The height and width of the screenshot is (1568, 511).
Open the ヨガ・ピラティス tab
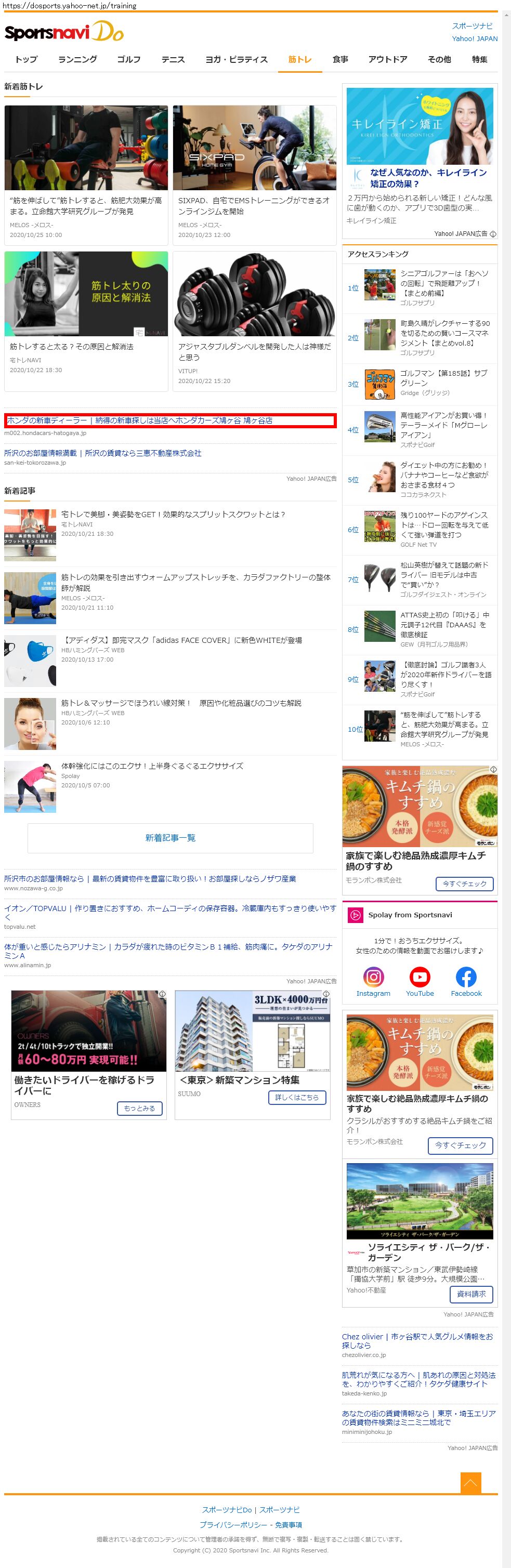pyautogui.click(x=237, y=60)
